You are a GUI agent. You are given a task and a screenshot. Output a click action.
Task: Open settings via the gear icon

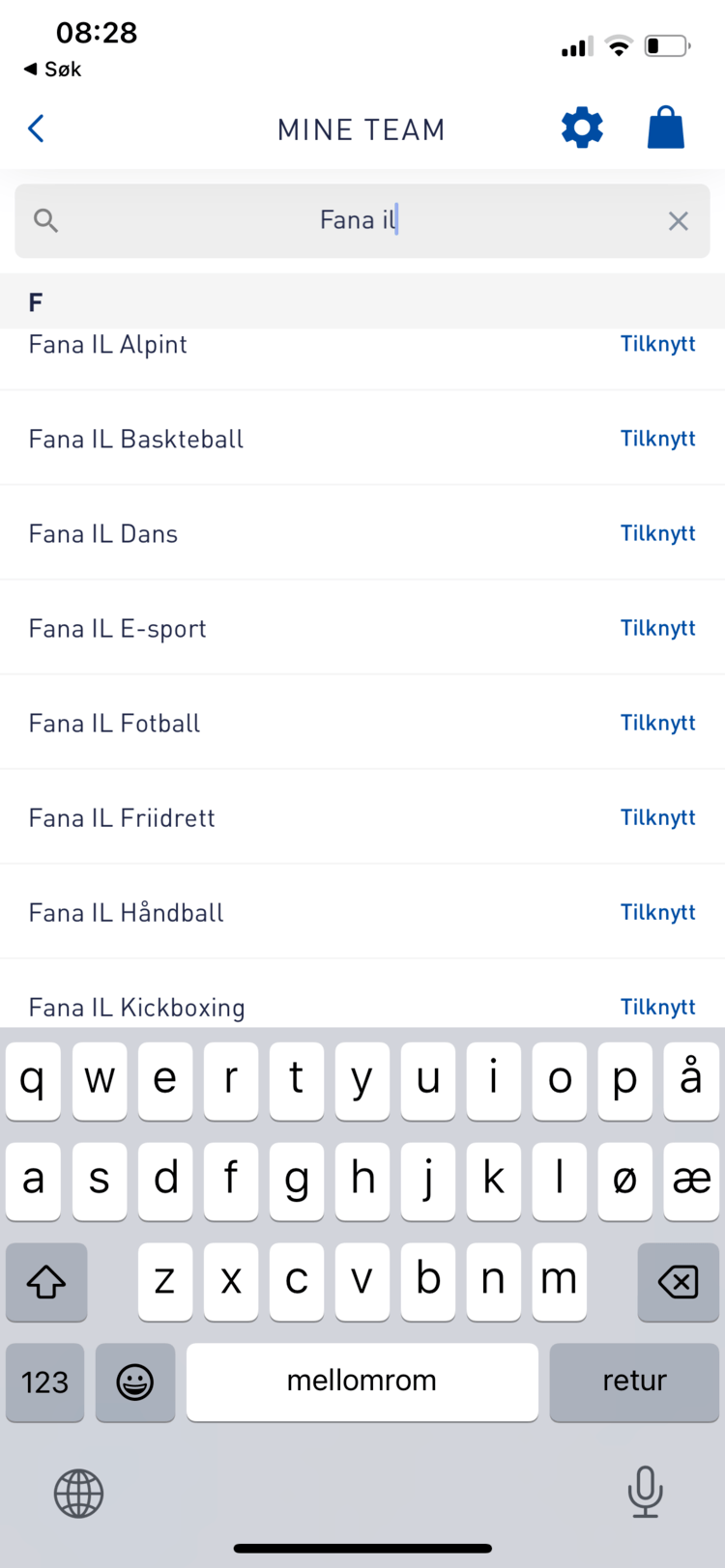pyautogui.click(x=582, y=128)
